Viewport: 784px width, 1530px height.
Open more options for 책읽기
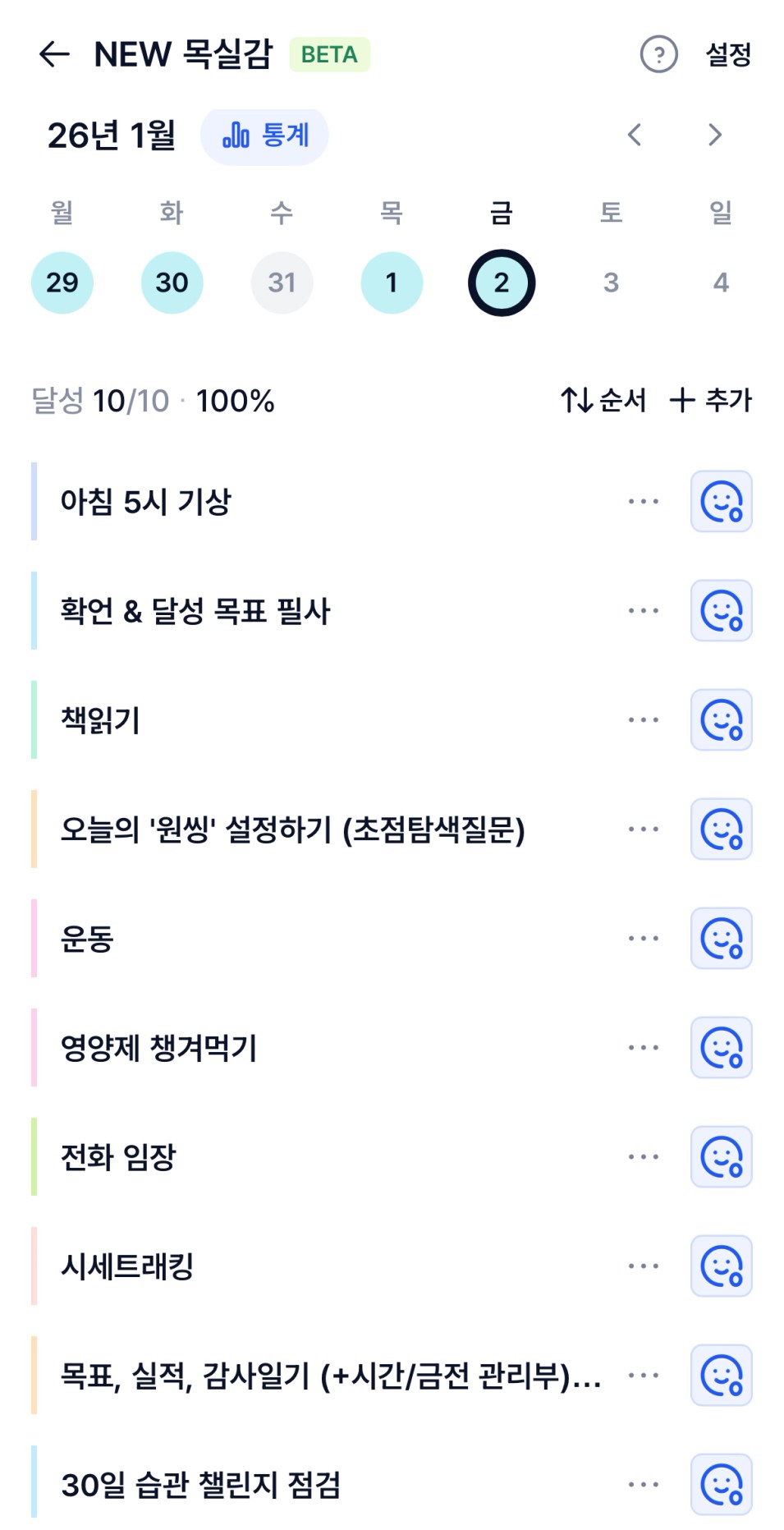coord(643,719)
